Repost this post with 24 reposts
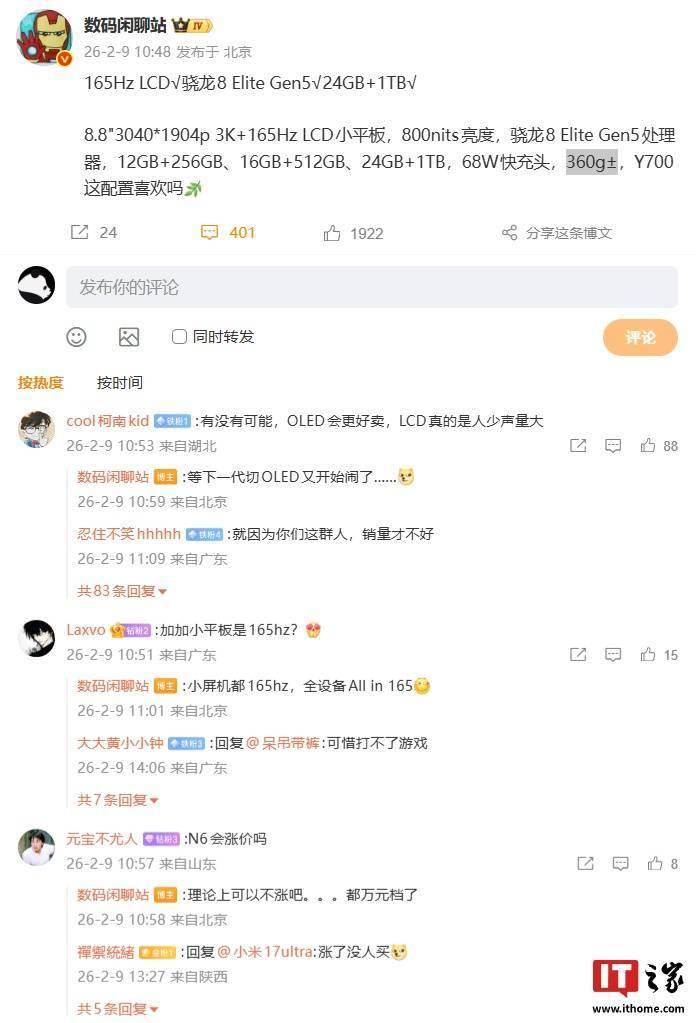The height and width of the screenshot is (1023, 696). click(x=81, y=232)
